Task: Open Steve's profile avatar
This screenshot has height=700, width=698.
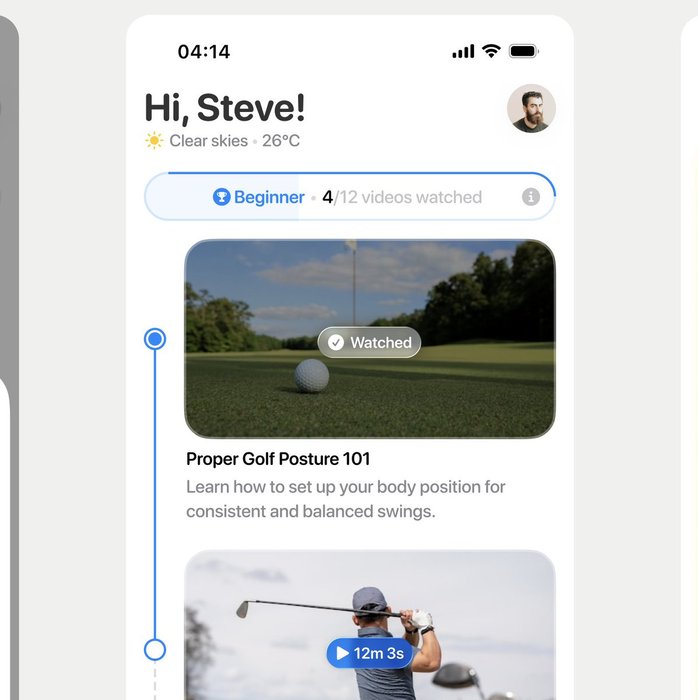Action: (531, 108)
